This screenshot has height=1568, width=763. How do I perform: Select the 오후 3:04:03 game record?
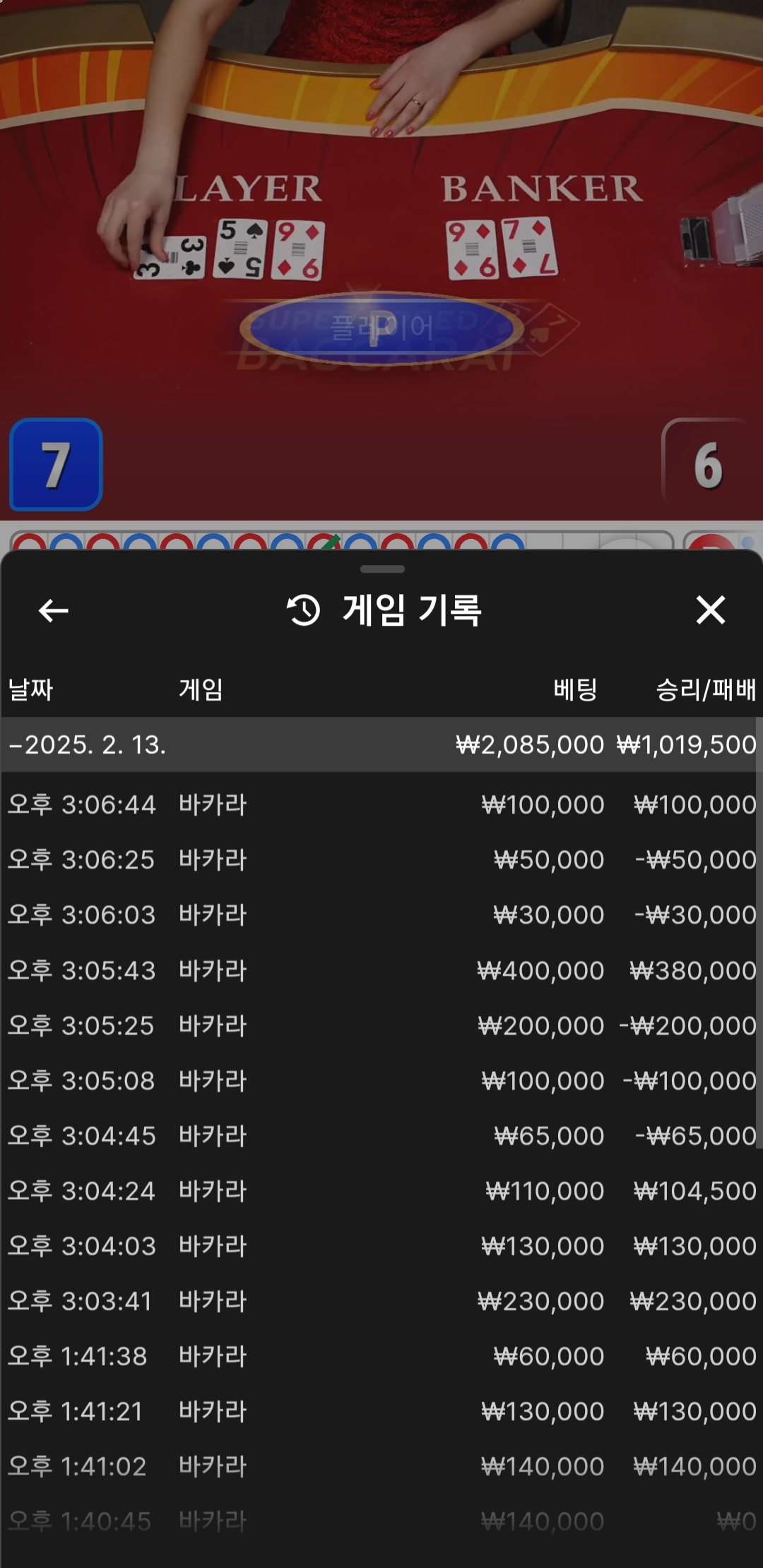tap(381, 1246)
